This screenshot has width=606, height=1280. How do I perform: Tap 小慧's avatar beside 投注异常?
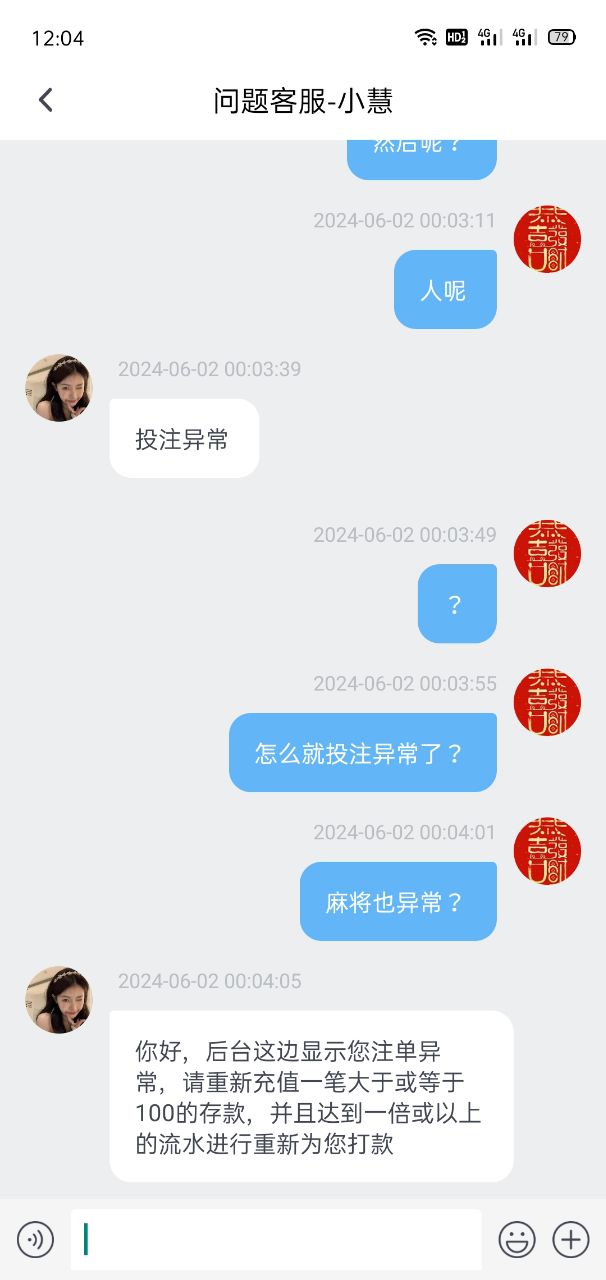tap(59, 387)
